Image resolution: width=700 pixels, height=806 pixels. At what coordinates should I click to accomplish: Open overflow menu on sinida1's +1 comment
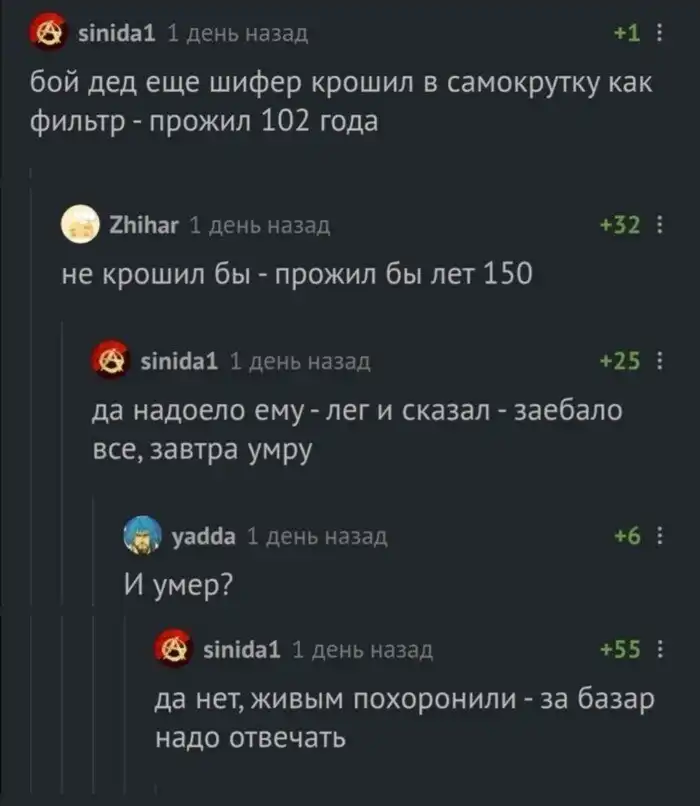(657, 35)
